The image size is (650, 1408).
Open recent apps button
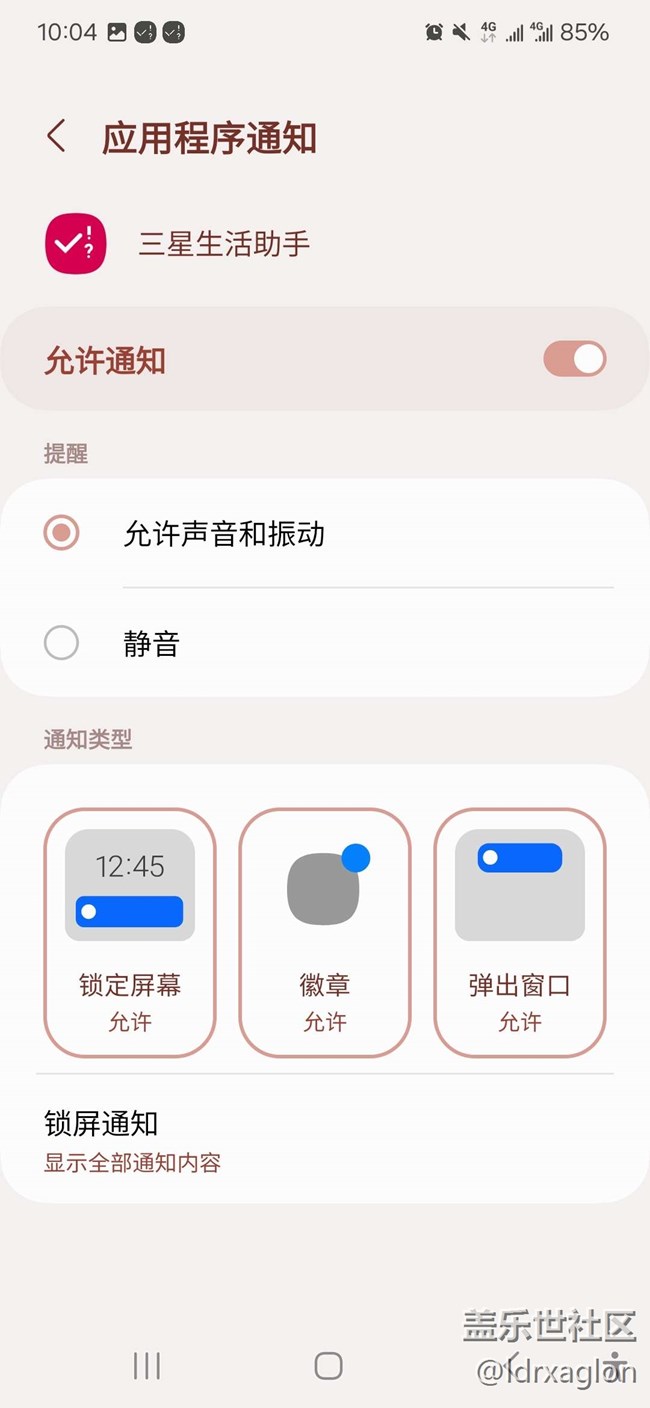point(147,1366)
